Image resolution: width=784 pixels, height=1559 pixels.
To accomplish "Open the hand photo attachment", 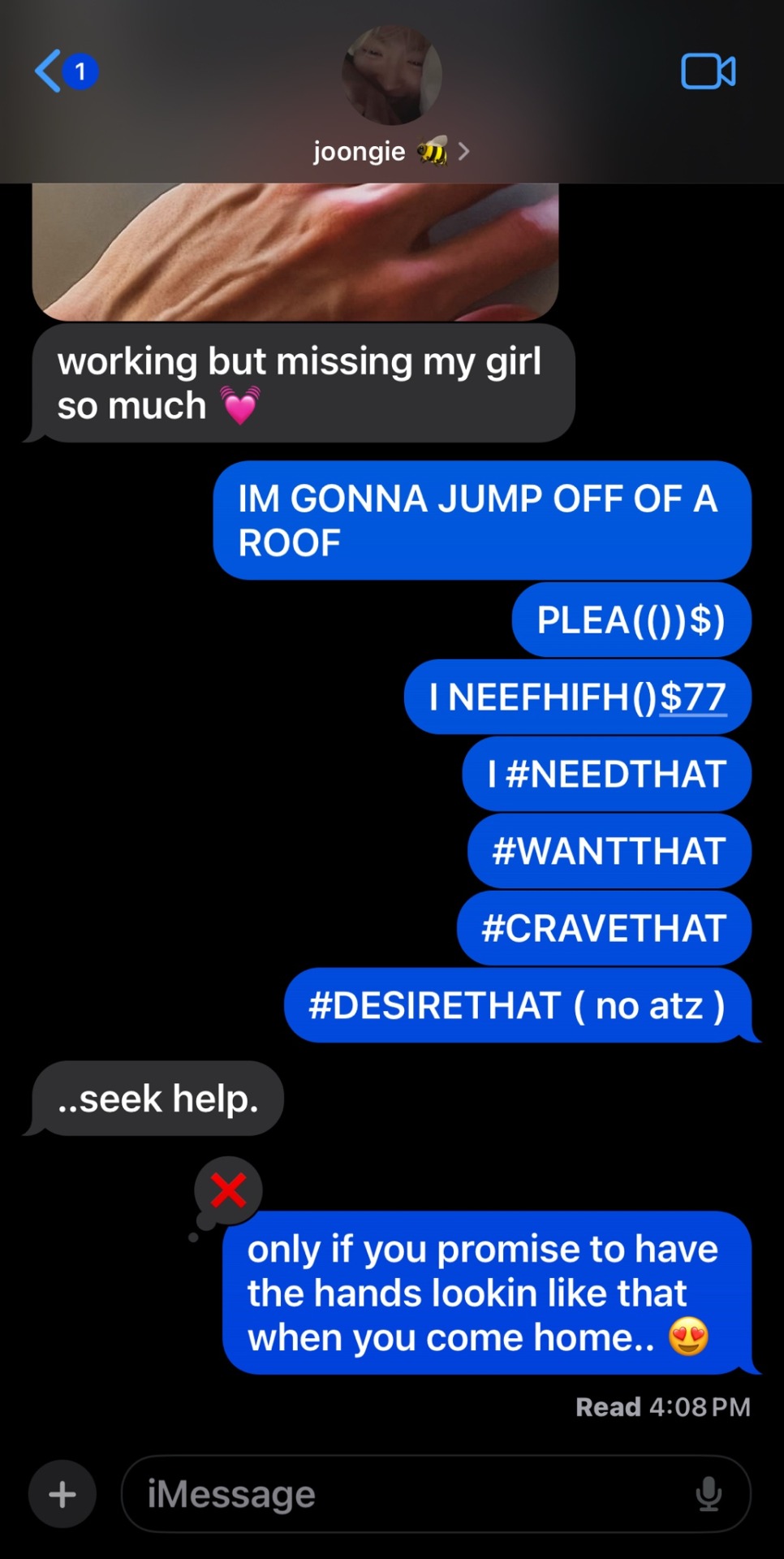I will coord(295,250).
